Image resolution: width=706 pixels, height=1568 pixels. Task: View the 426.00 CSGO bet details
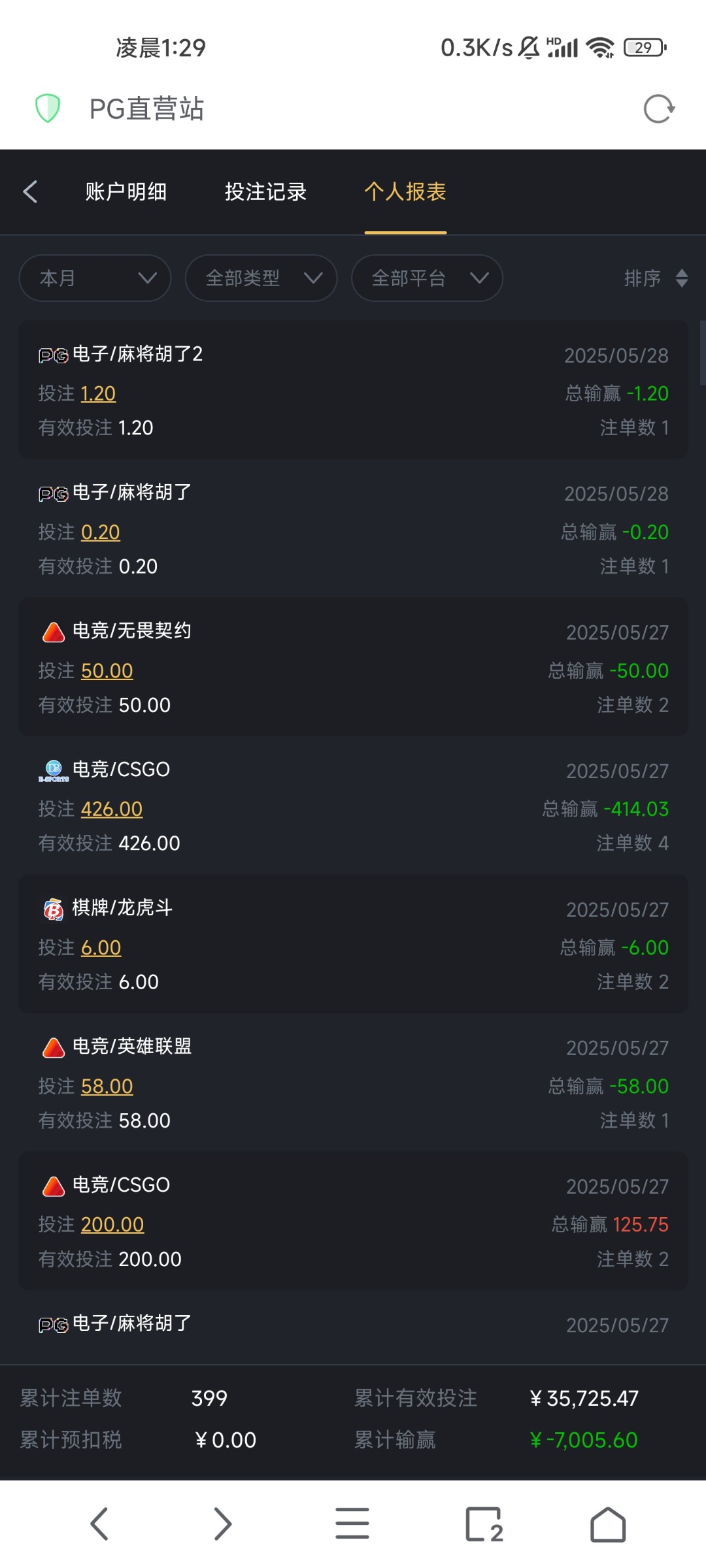point(111,809)
